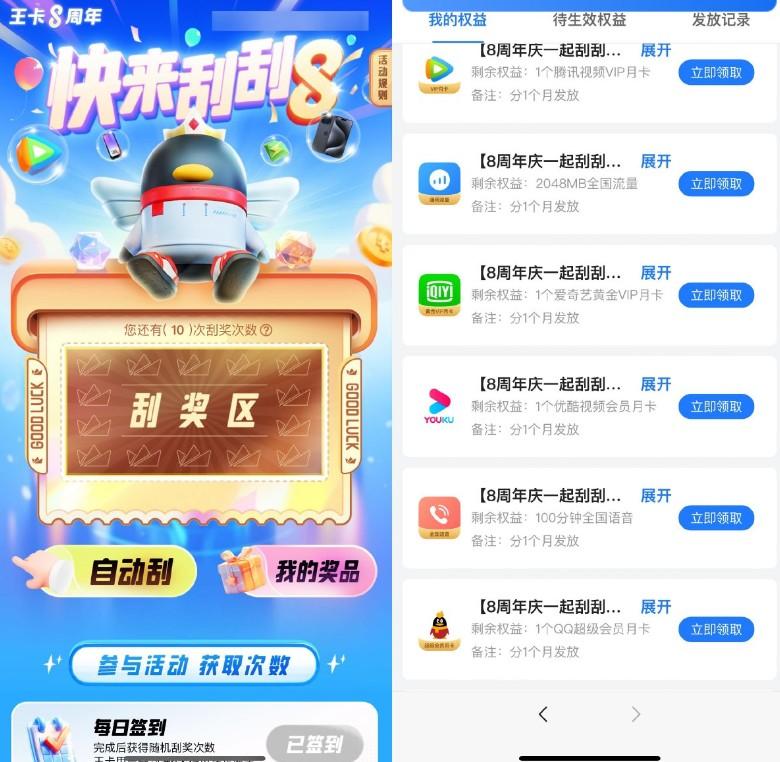Claim the 腾讯视频VIP月卡 with 立即领取
This screenshot has width=780, height=762.
pyautogui.click(x=716, y=73)
